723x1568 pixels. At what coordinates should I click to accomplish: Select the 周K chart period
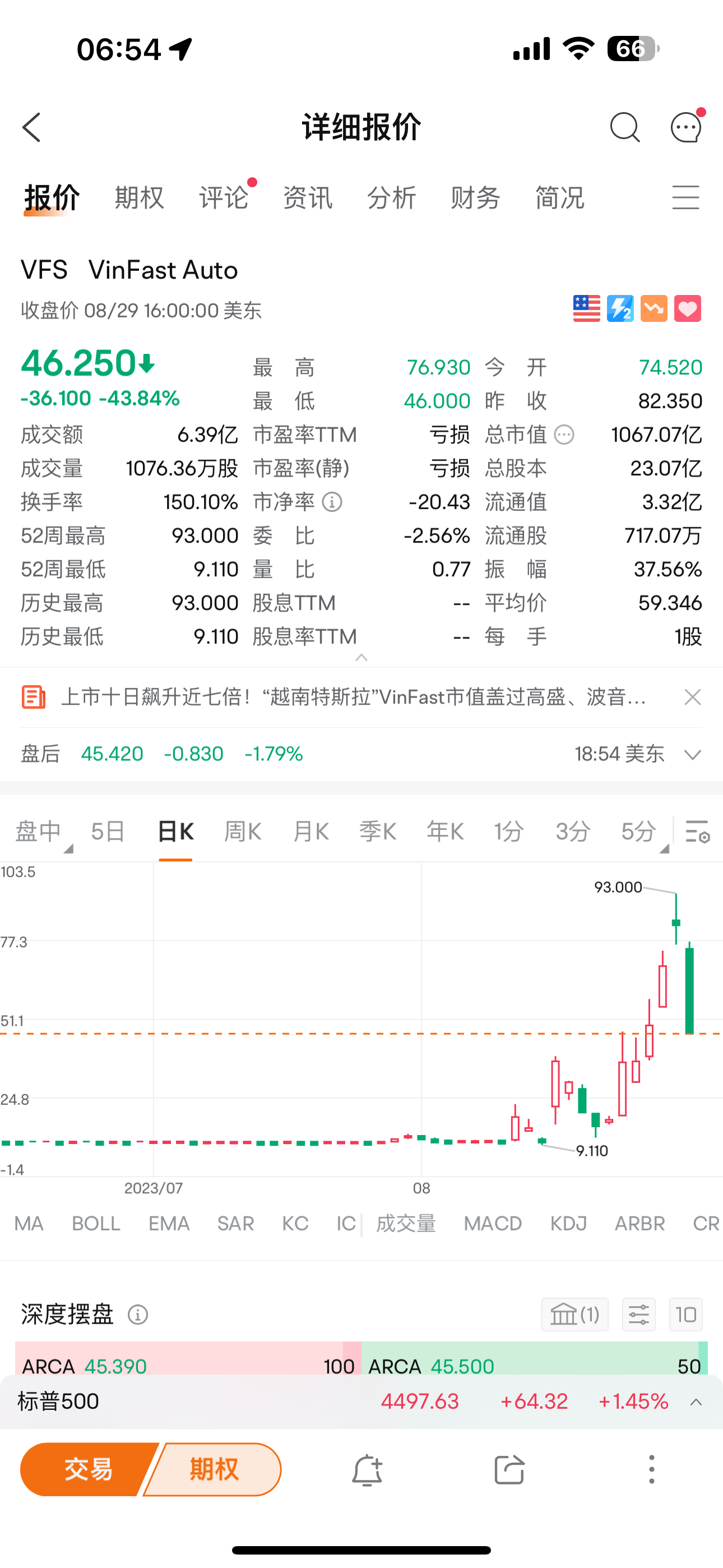(x=243, y=831)
